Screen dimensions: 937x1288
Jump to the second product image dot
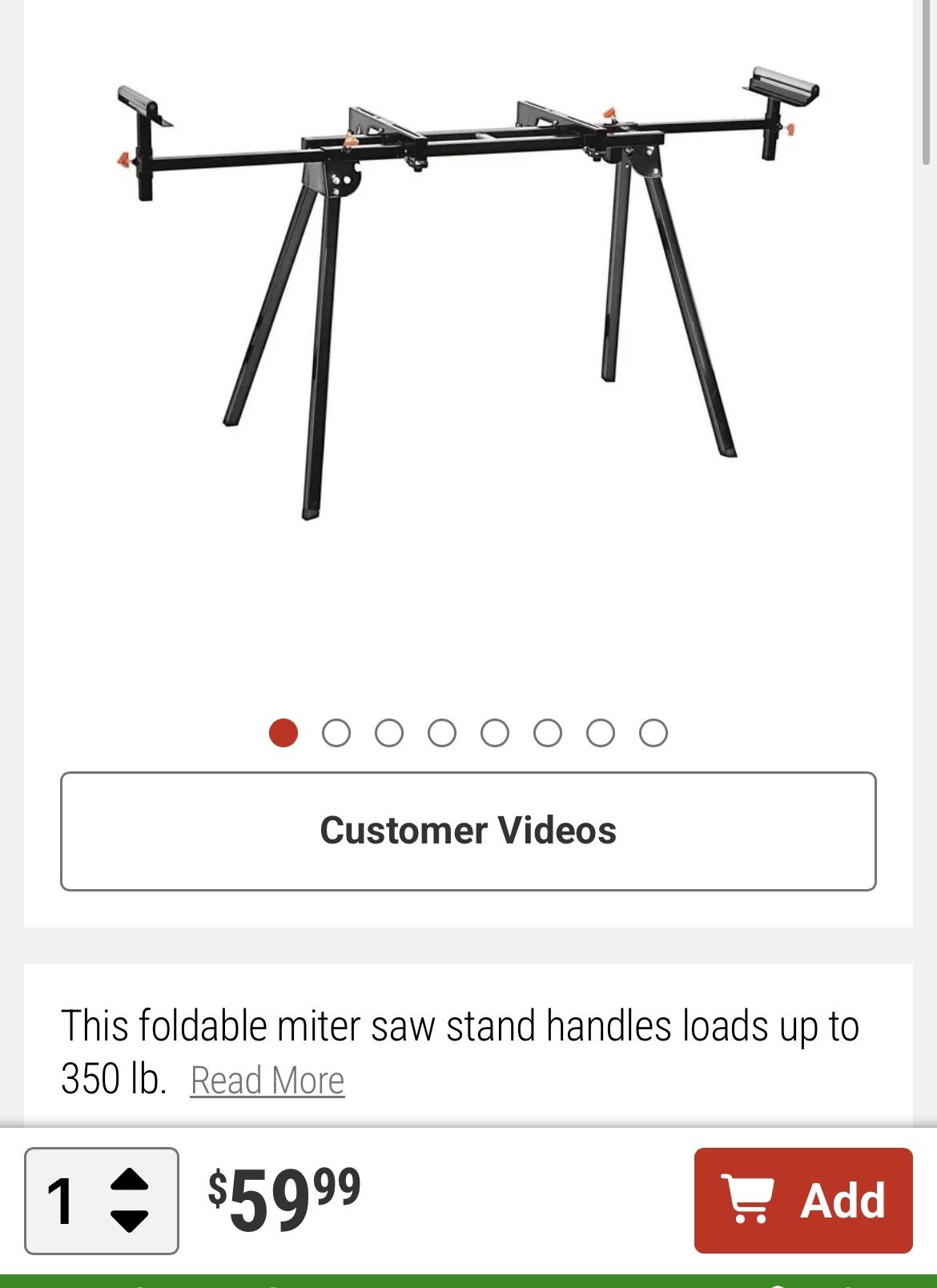click(x=336, y=733)
